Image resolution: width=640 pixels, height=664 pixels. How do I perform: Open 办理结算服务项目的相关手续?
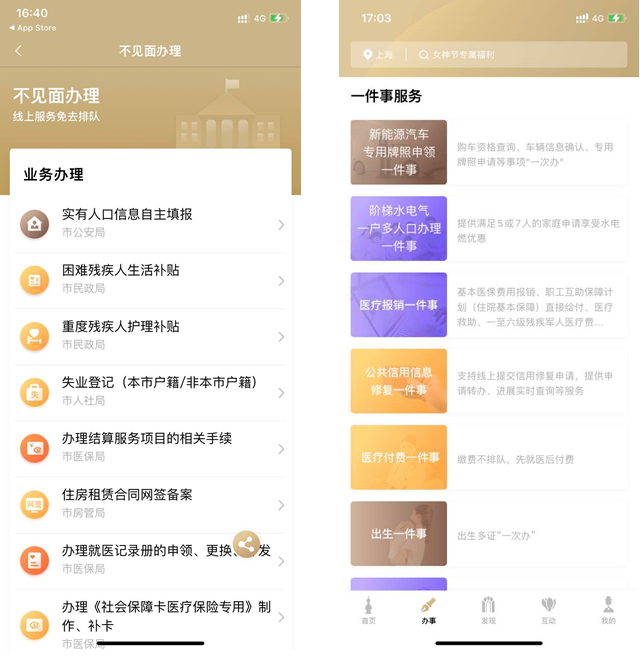(150, 447)
